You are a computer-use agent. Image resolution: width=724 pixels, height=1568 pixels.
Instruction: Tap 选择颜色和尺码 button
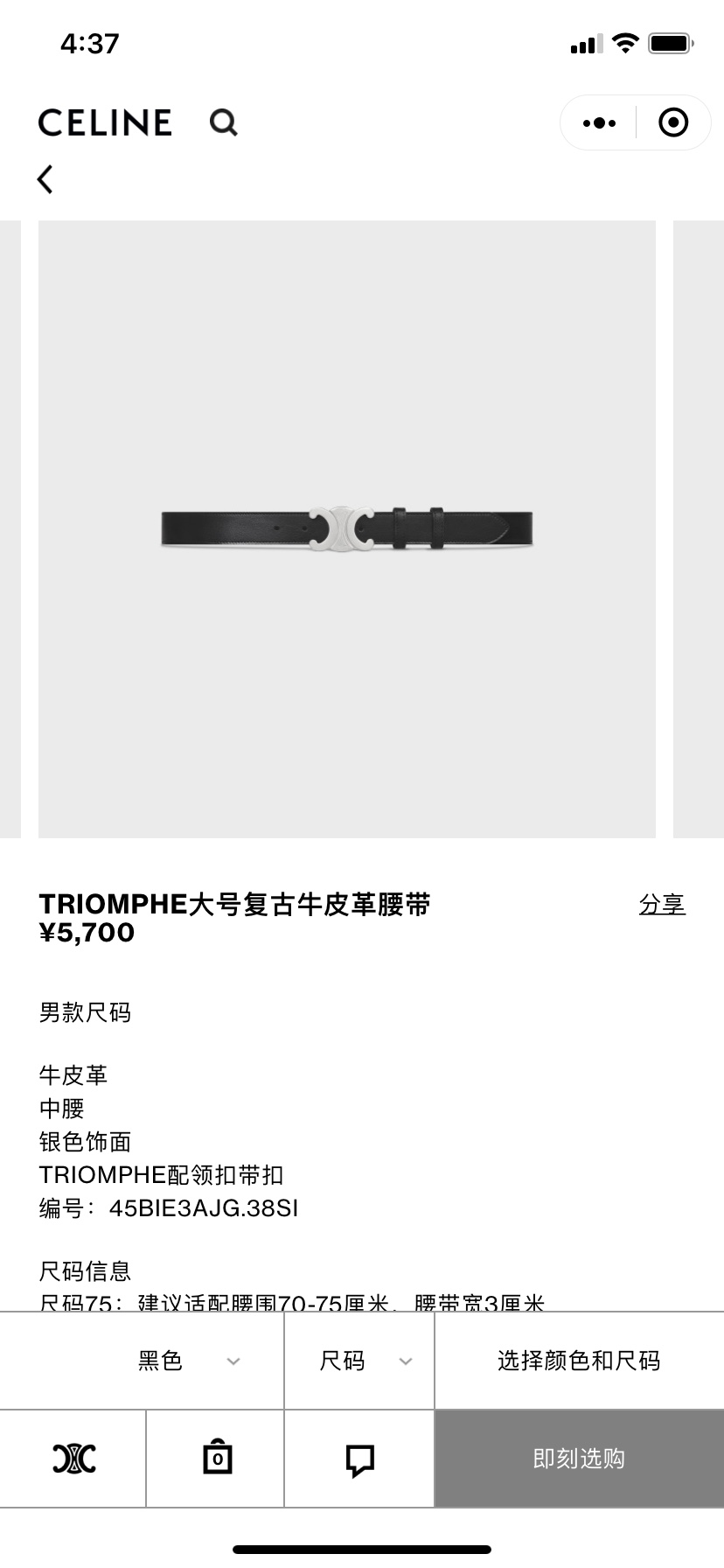[x=579, y=1361]
